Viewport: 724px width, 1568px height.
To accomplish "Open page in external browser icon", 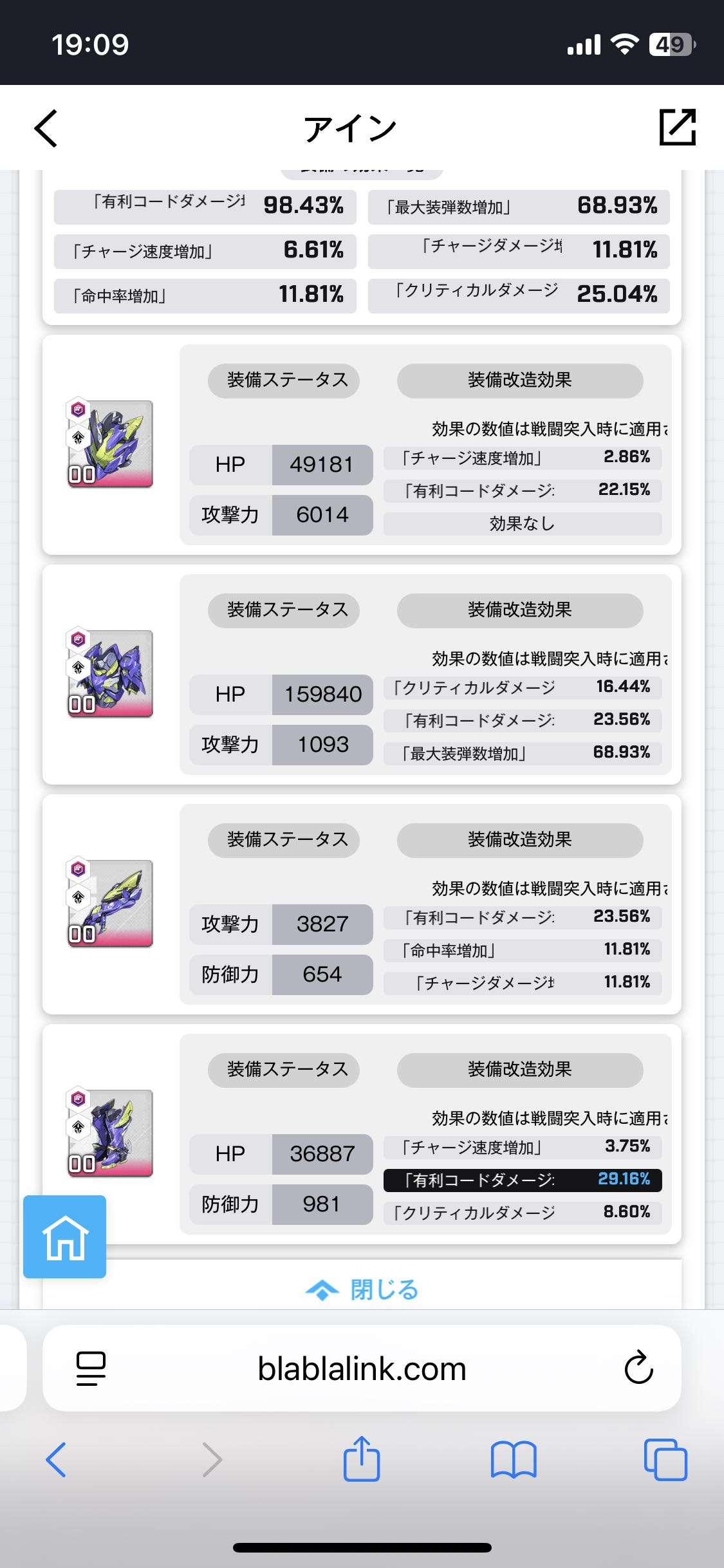I will coord(678,127).
